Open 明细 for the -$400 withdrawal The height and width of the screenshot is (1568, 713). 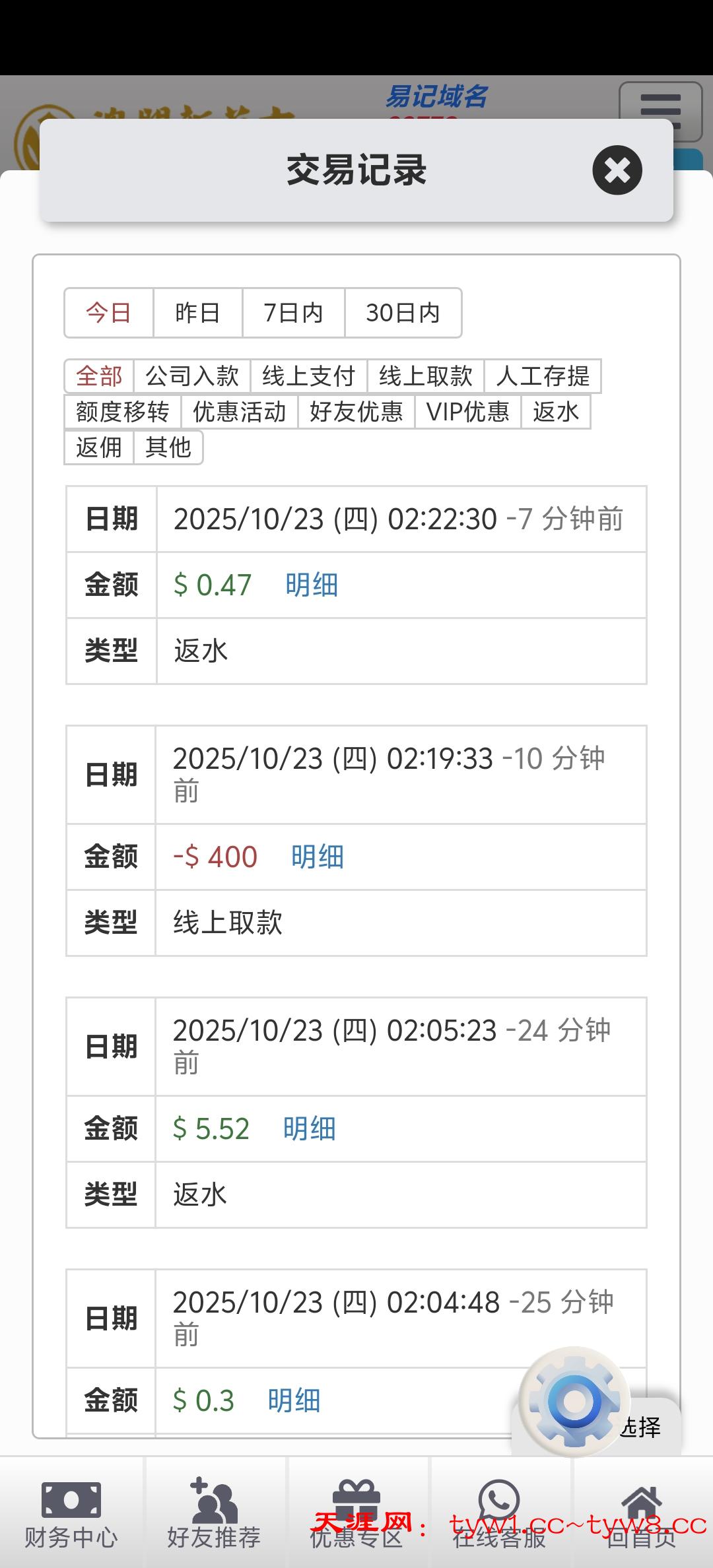pos(318,857)
